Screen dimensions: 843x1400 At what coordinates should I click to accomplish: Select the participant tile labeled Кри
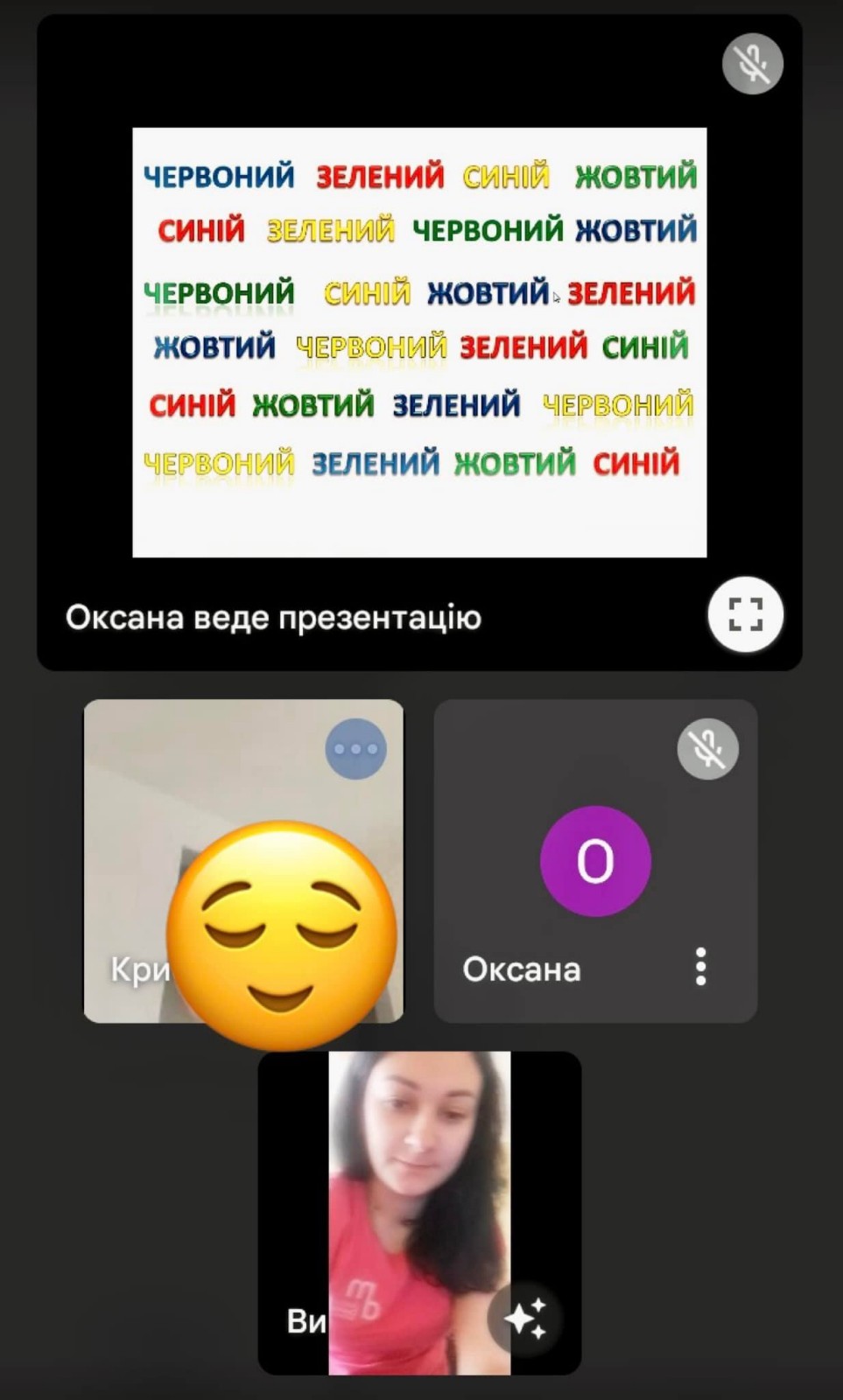click(243, 861)
